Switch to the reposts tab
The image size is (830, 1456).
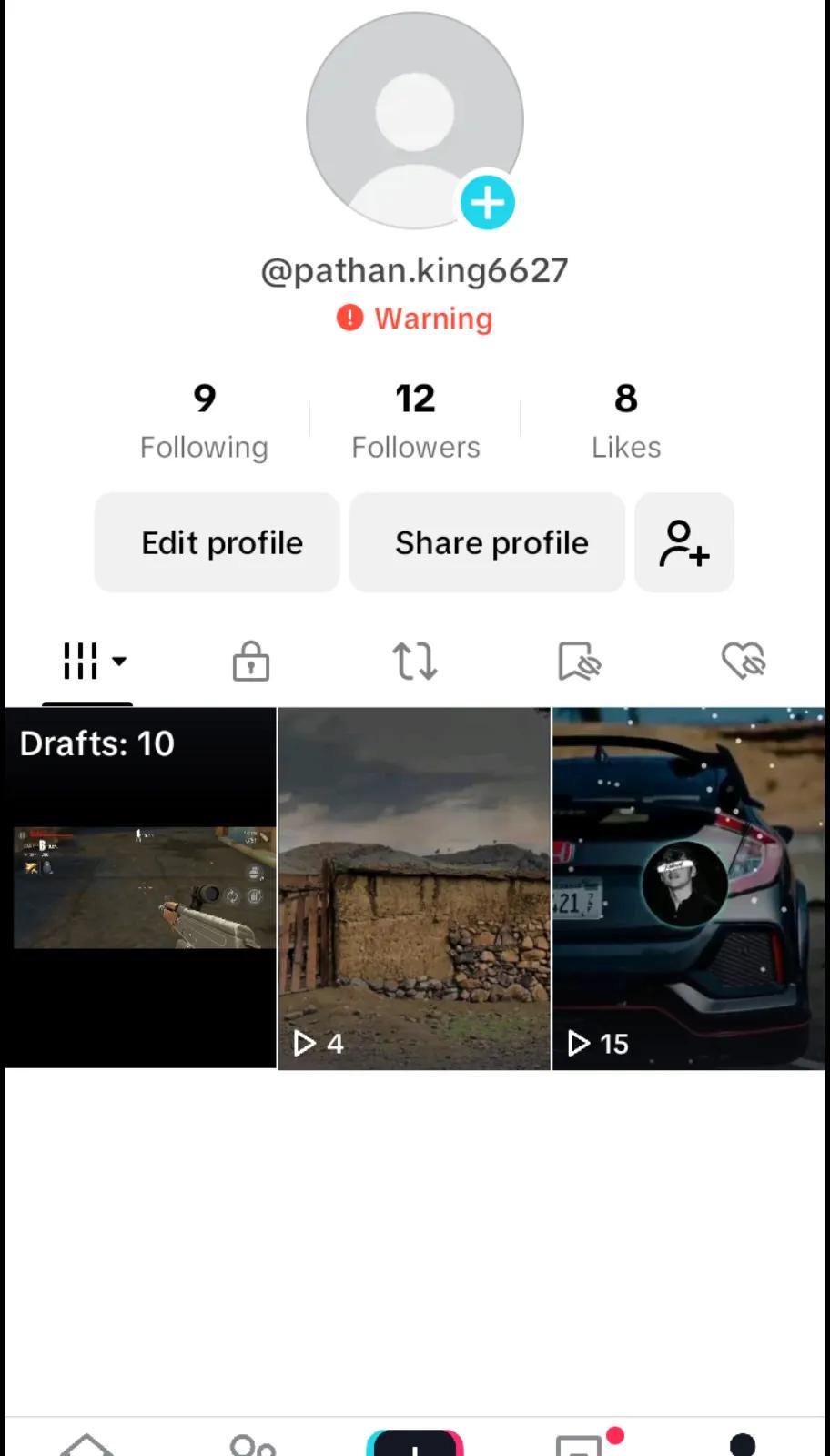(x=415, y=662)
